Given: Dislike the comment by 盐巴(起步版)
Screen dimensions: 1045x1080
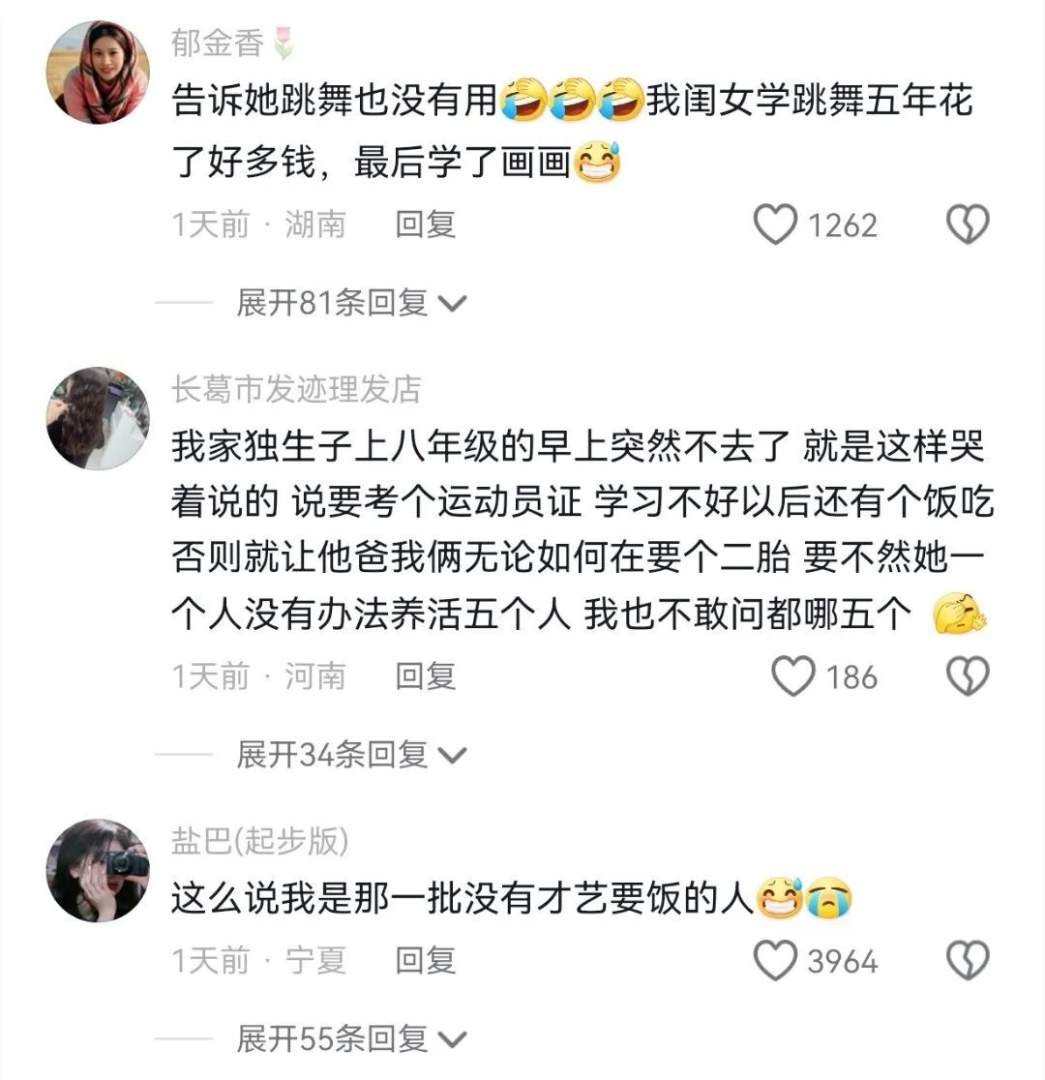Looking at the screenshot, I should click(967, 962).
